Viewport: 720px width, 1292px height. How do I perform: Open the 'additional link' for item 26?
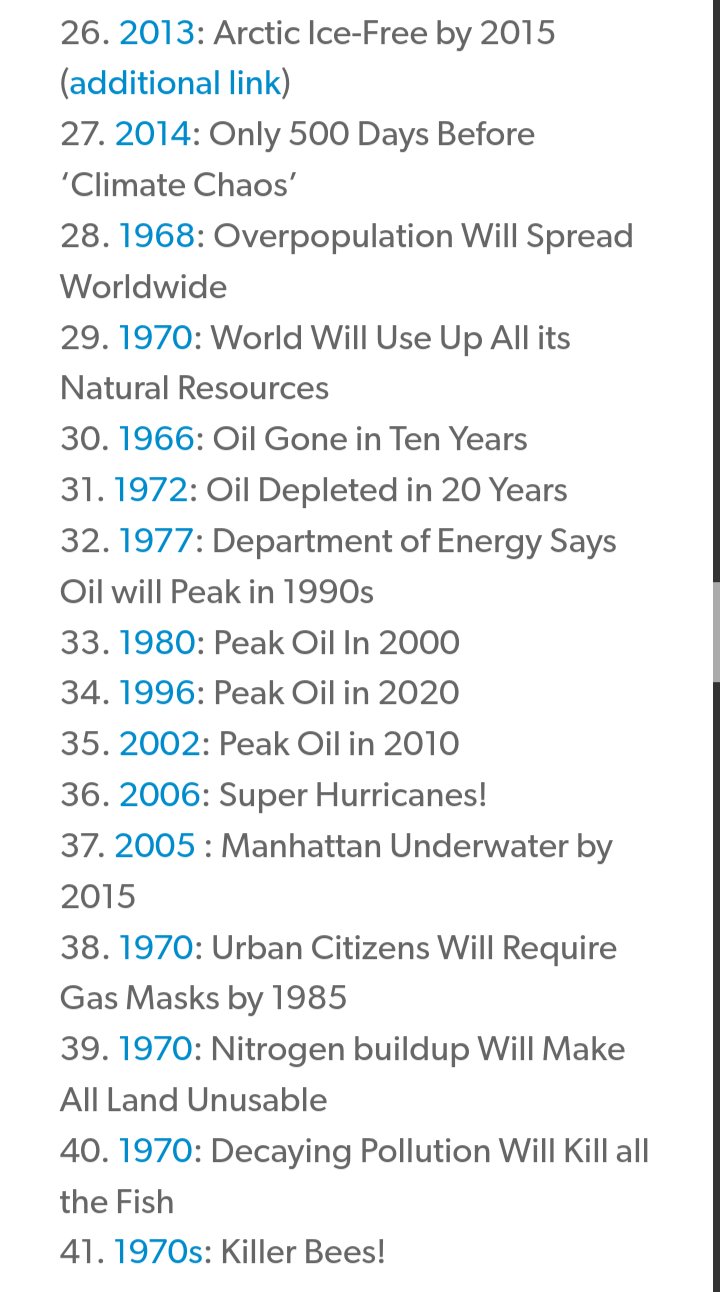(x=175, y=84)
